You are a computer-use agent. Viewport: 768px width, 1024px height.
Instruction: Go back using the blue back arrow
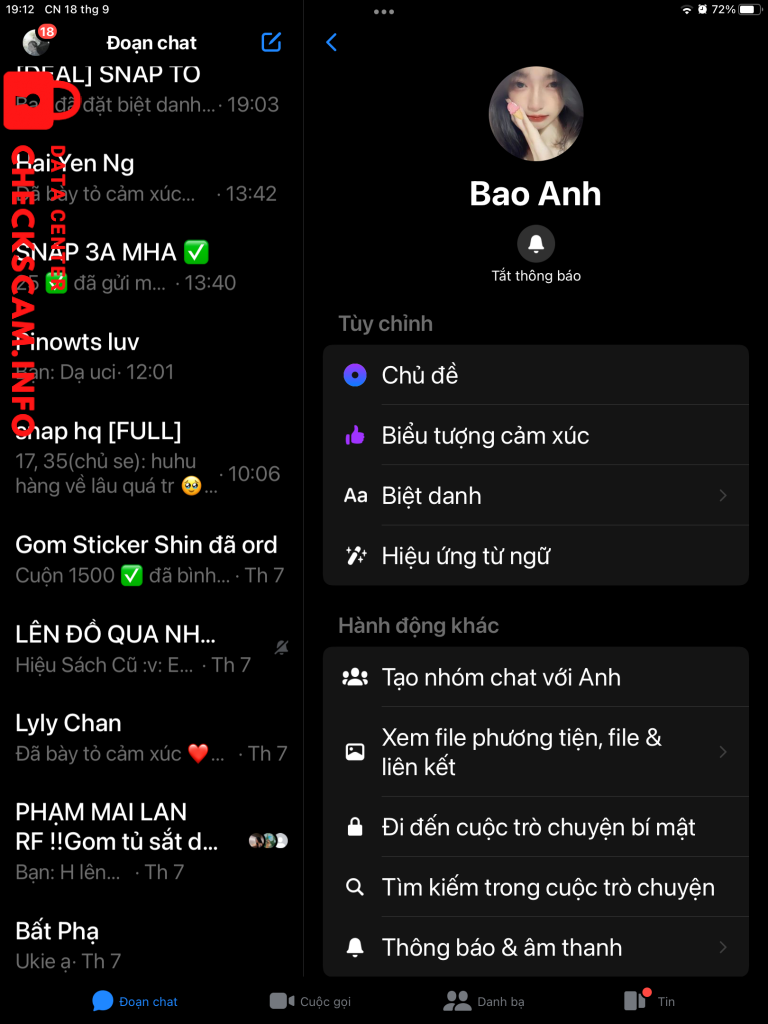332,42
